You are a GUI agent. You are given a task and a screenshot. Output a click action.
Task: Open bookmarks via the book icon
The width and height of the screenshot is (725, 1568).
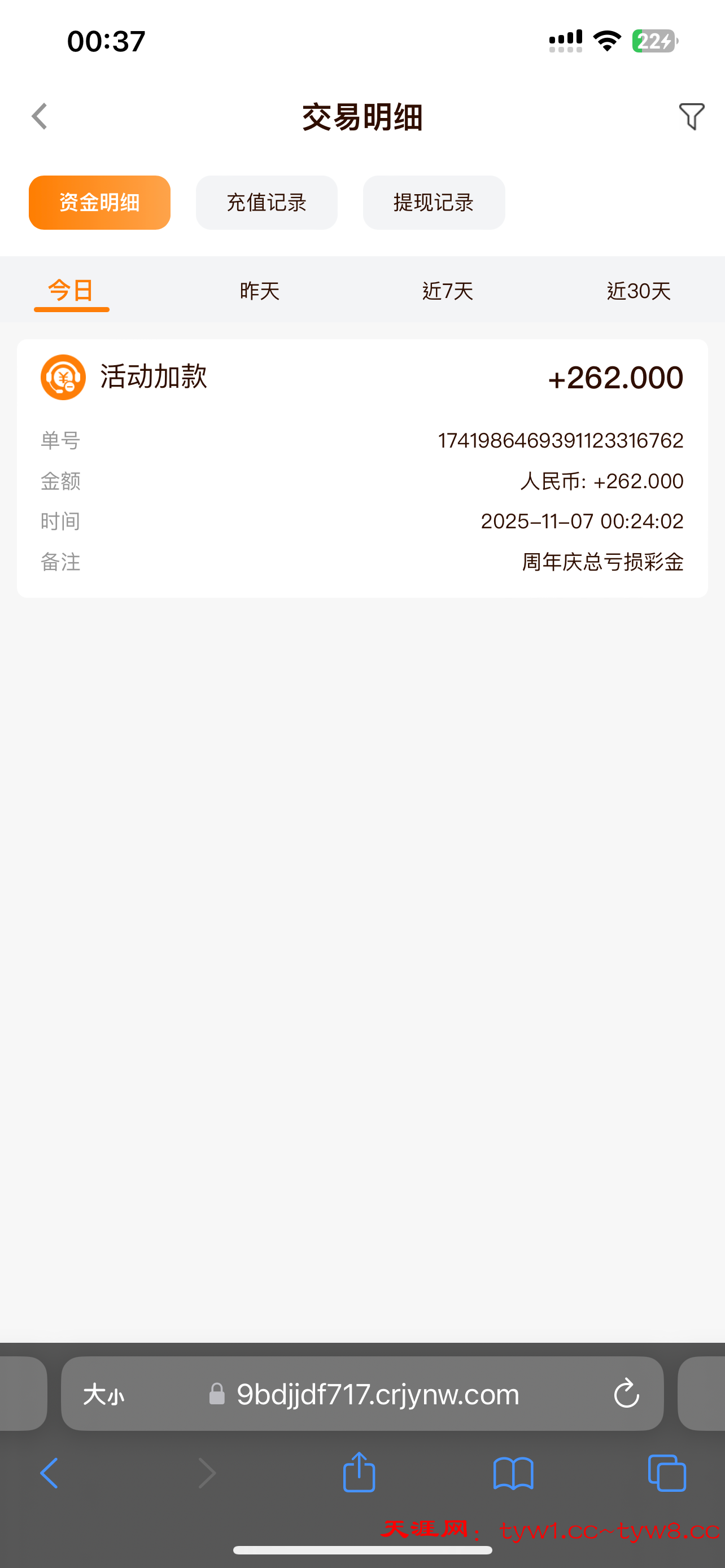coord(513,1474)
